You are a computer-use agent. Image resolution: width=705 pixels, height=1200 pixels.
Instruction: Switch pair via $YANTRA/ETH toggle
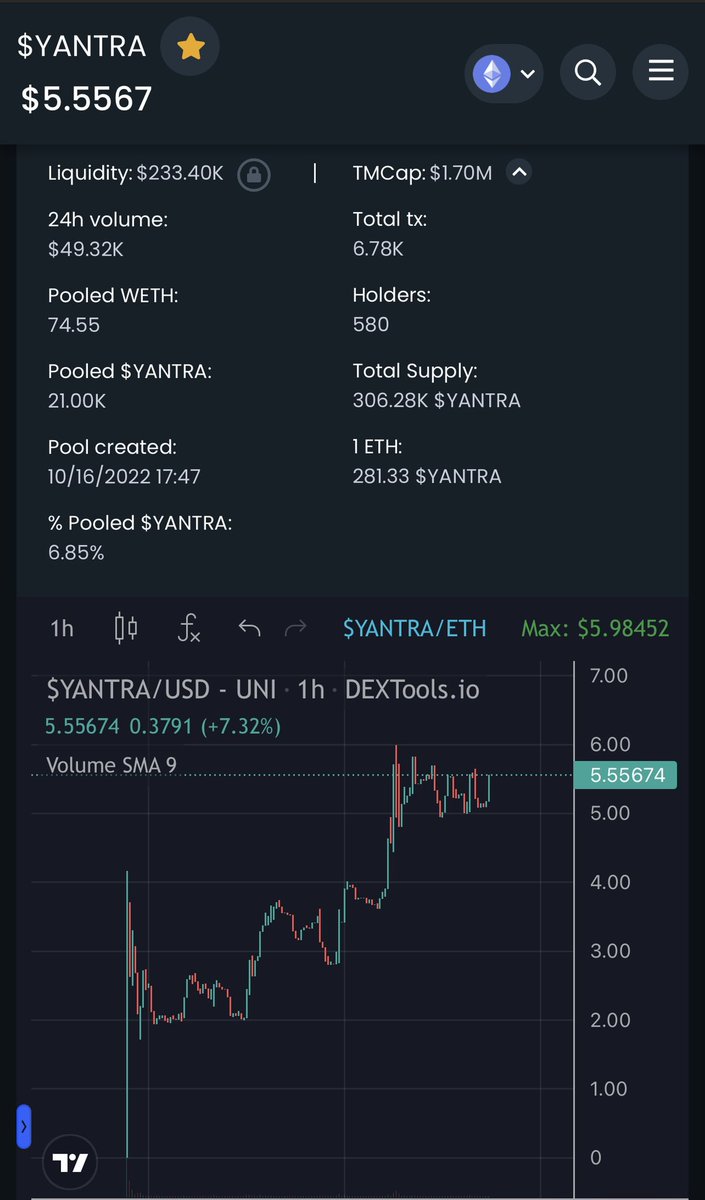[x=414, y=628]
